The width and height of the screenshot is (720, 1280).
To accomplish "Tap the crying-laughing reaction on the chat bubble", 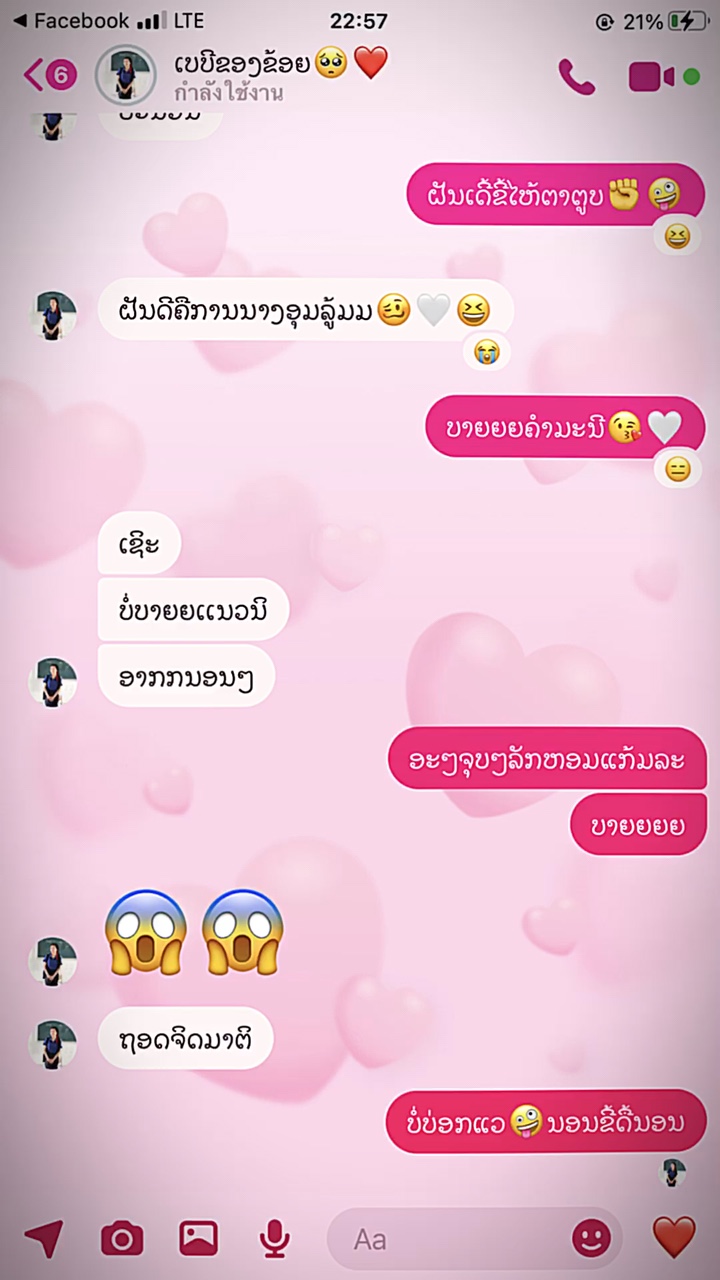I will tap(486, 352).
